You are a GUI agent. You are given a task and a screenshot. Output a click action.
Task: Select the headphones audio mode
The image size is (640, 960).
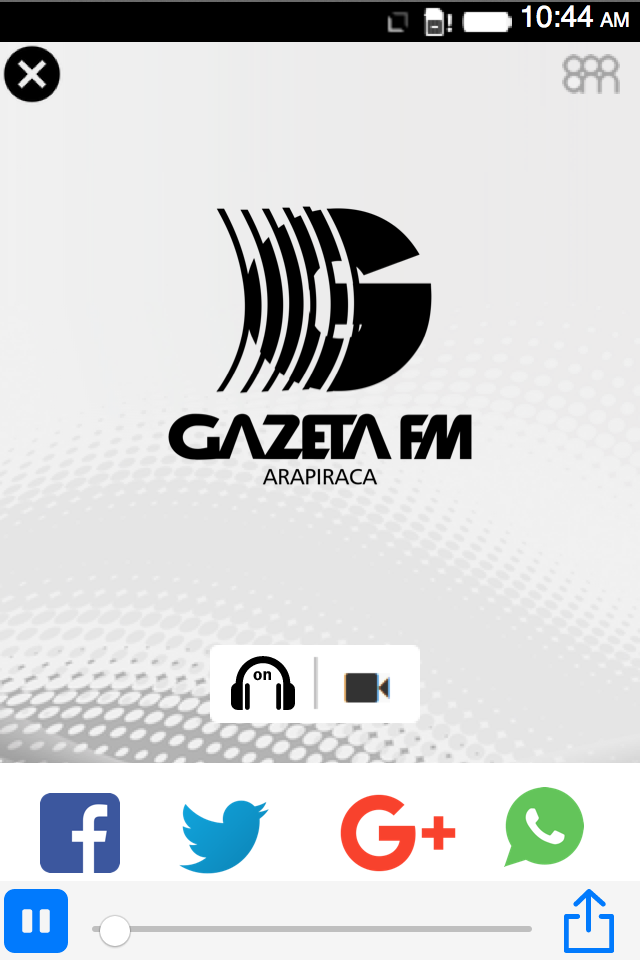click(x=264, y=684)
